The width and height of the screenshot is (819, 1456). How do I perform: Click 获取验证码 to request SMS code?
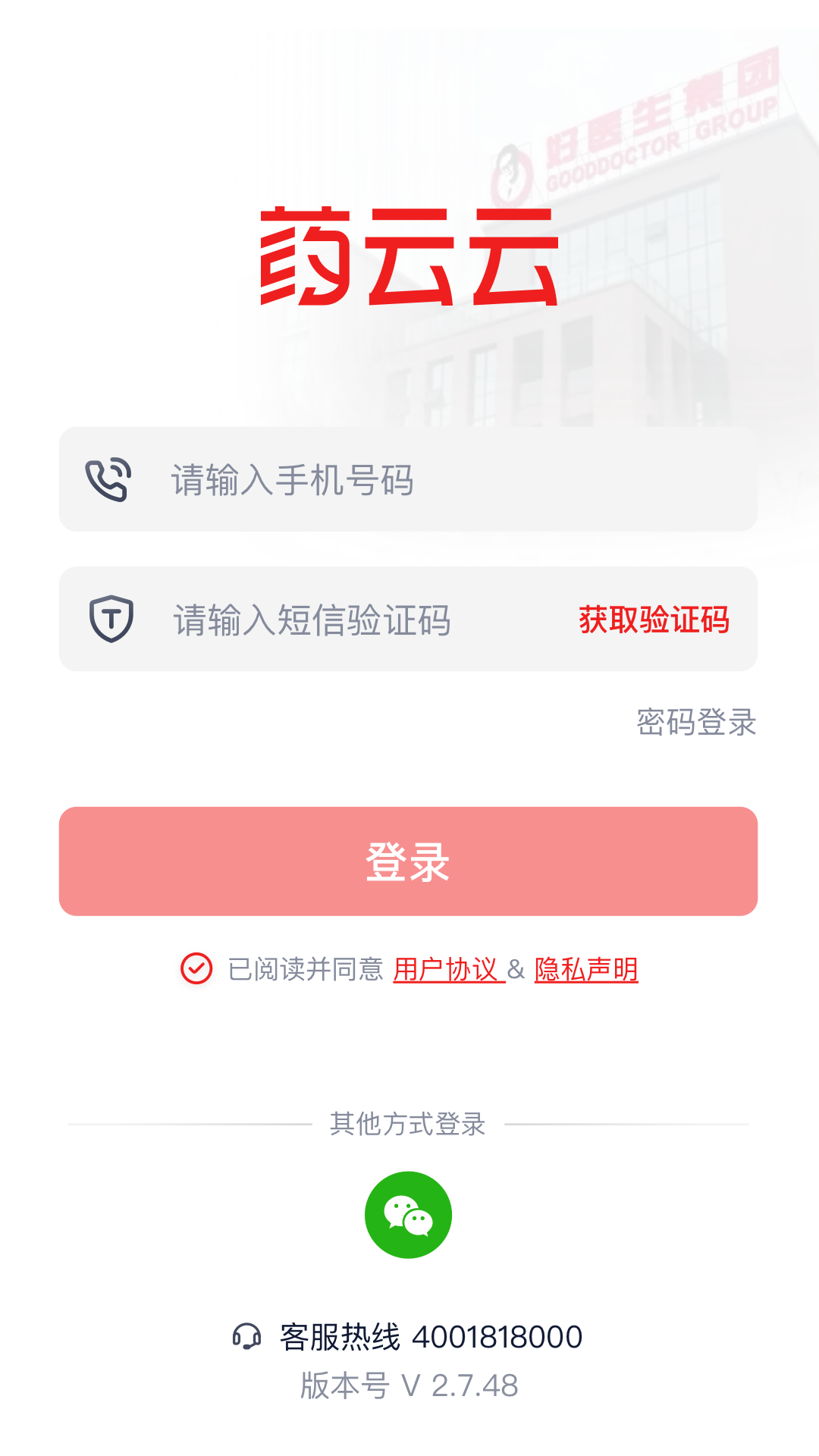[x=652, y=620]
